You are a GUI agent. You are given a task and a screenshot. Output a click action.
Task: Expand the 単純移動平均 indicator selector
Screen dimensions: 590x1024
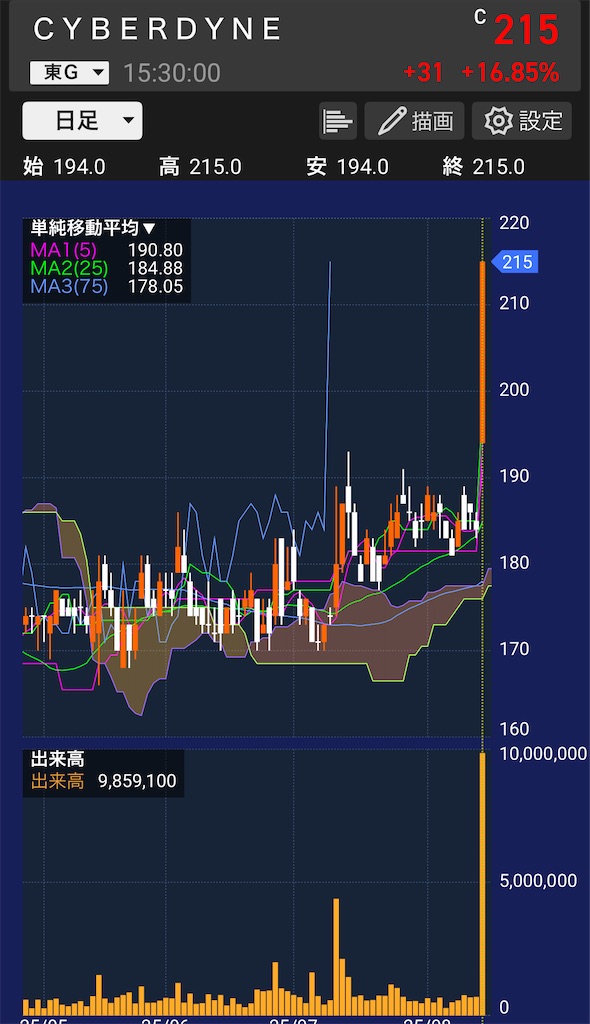point(93,228)
